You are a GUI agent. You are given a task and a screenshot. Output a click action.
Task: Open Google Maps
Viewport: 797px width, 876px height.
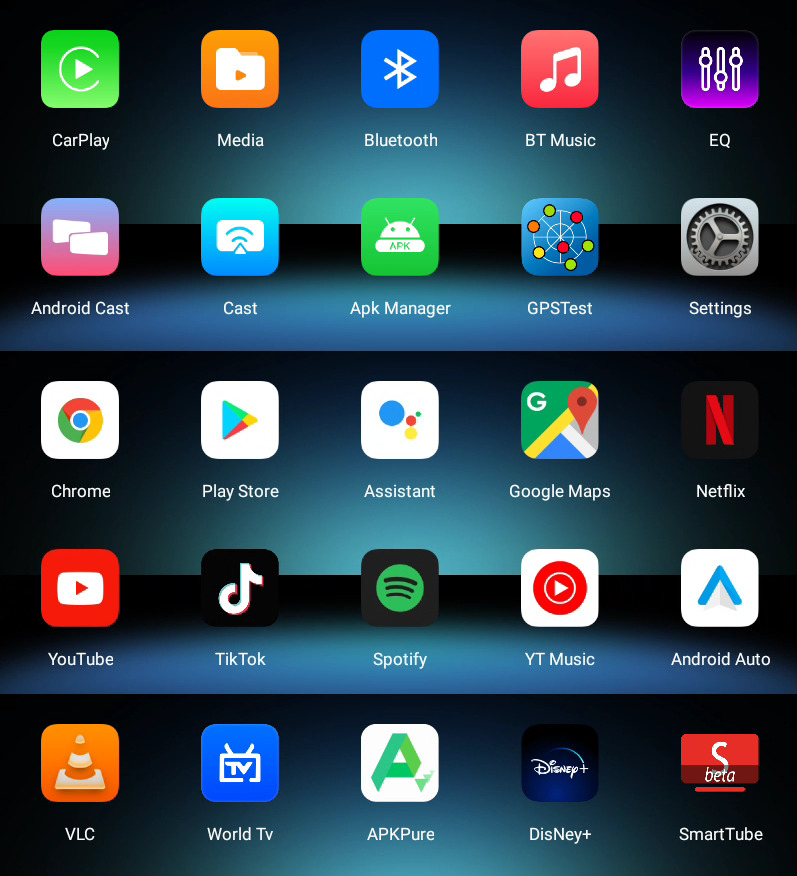(560, 420)
